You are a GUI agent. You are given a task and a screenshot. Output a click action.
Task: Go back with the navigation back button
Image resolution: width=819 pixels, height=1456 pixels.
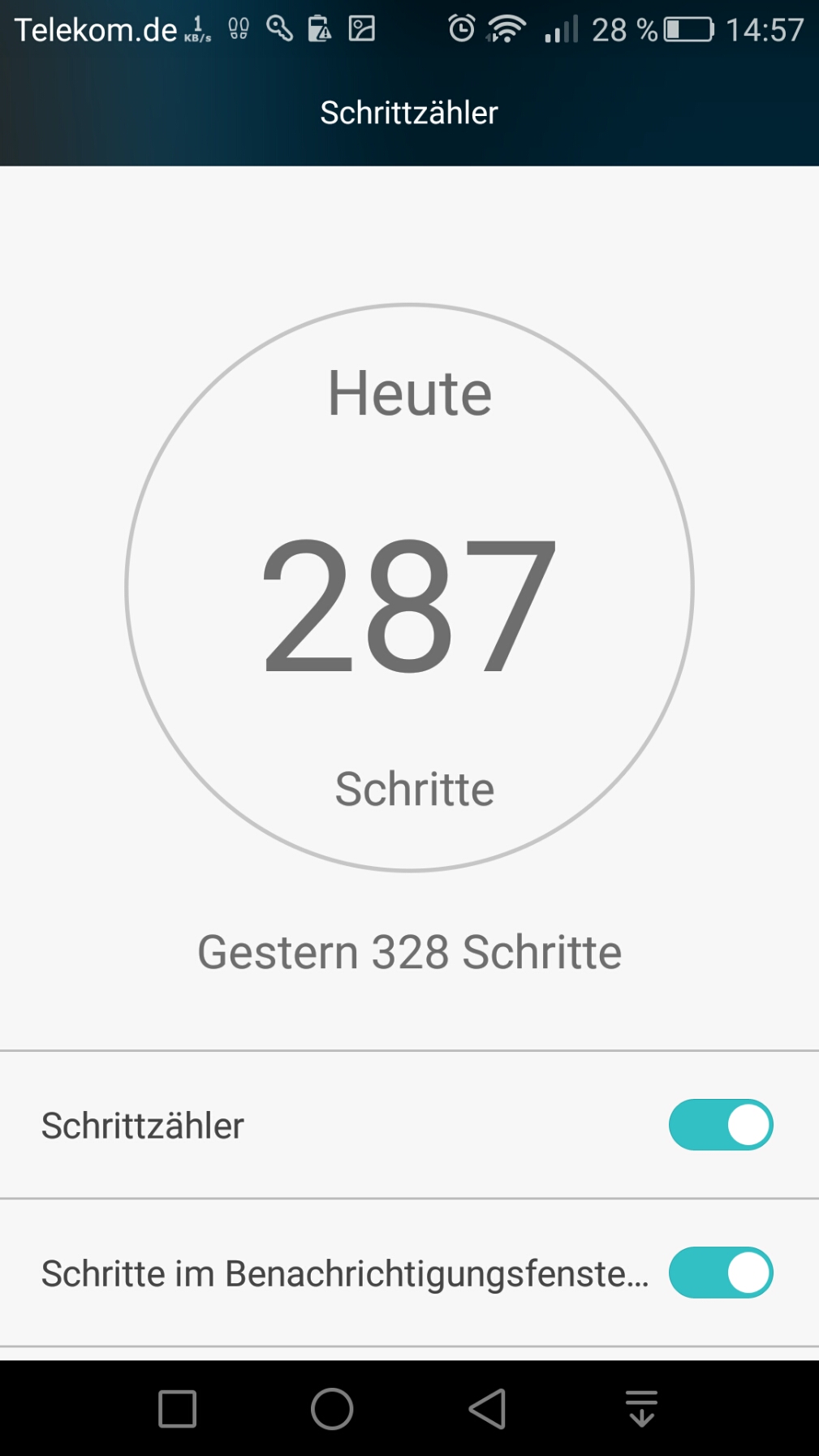[488, 1409]
